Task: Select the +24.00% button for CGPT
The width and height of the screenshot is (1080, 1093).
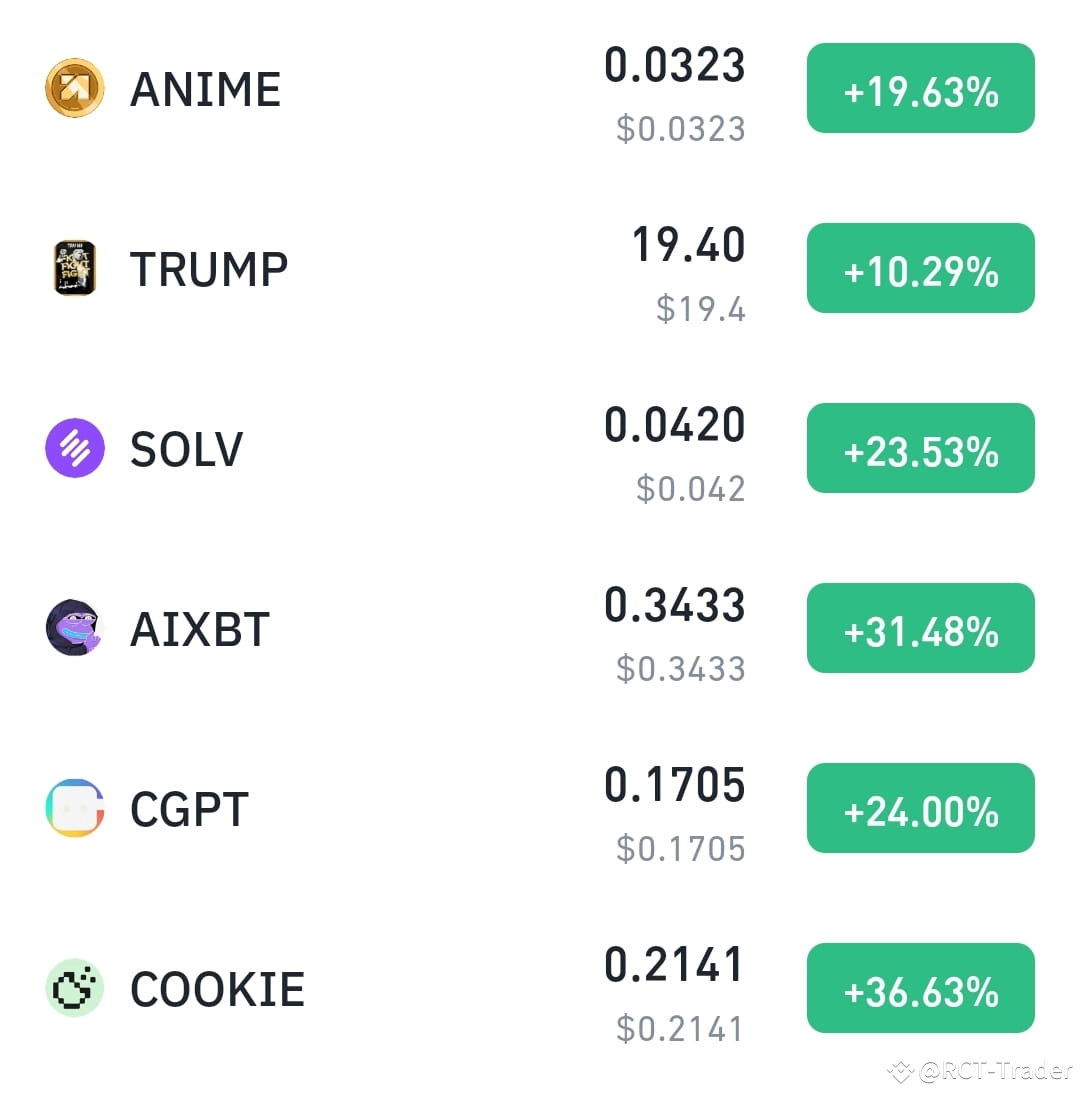Action: [919, 808]
